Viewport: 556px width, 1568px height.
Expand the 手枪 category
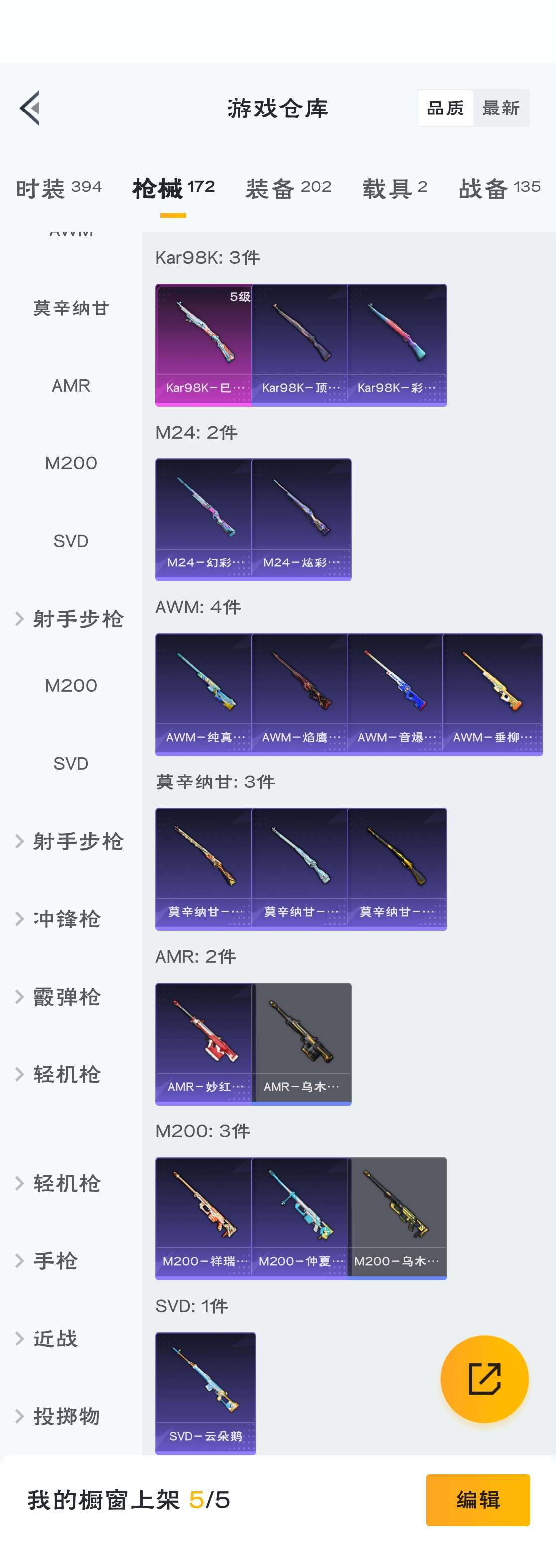pyautogui.click(x=55, y=1260)
